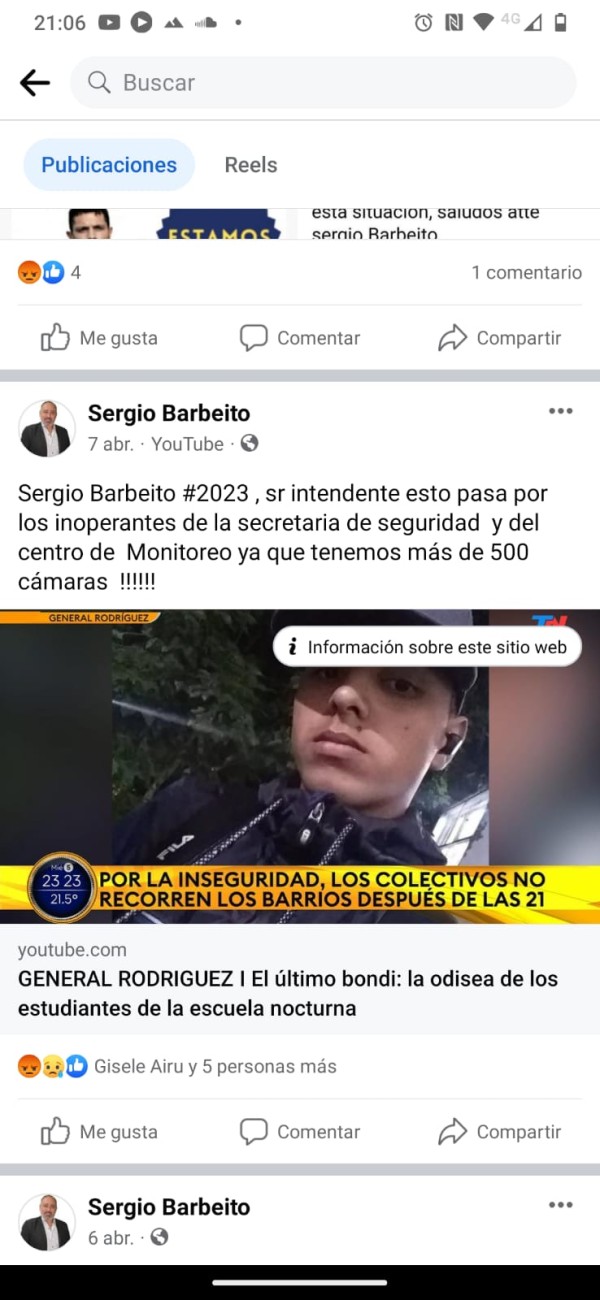This screenshot has height=1300, width=600.
Task: Like the post with 1 comentario
Action: click(99, 338)
